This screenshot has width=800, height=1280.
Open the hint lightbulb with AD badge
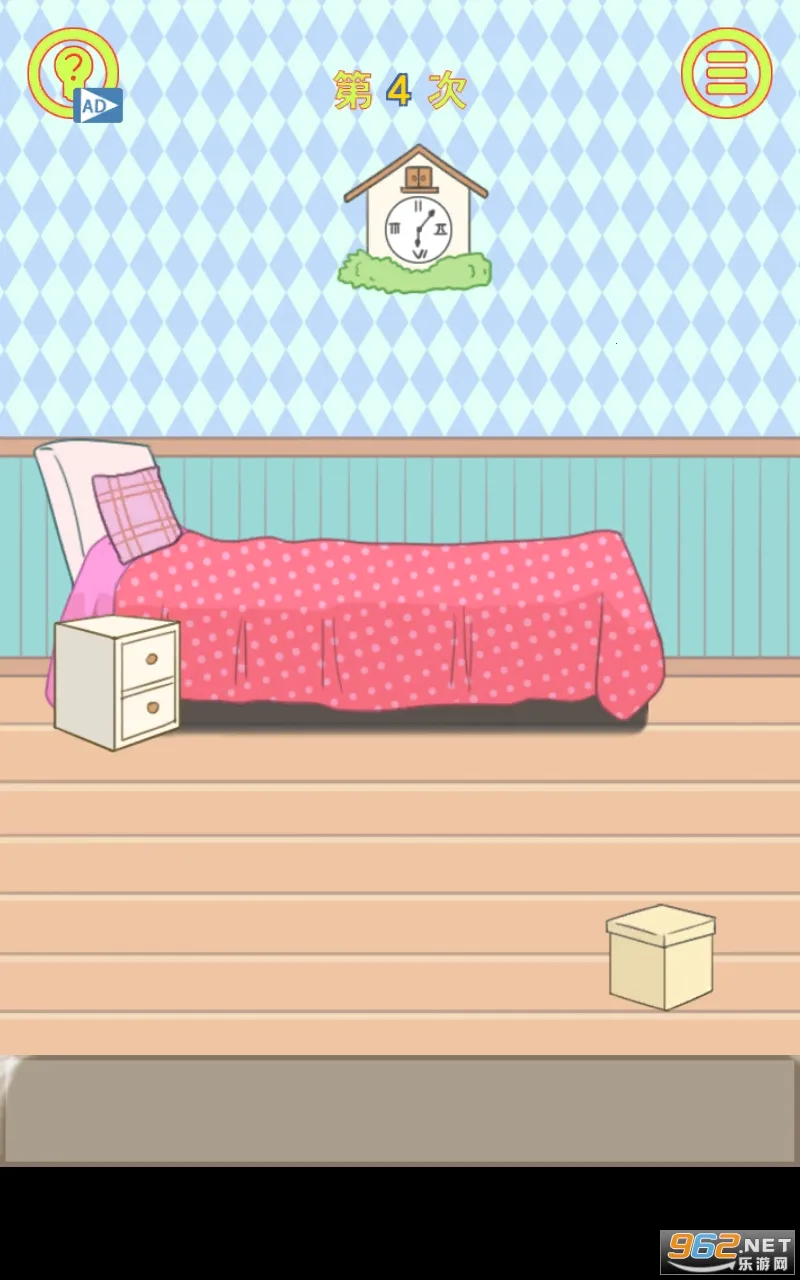(73, 73)
